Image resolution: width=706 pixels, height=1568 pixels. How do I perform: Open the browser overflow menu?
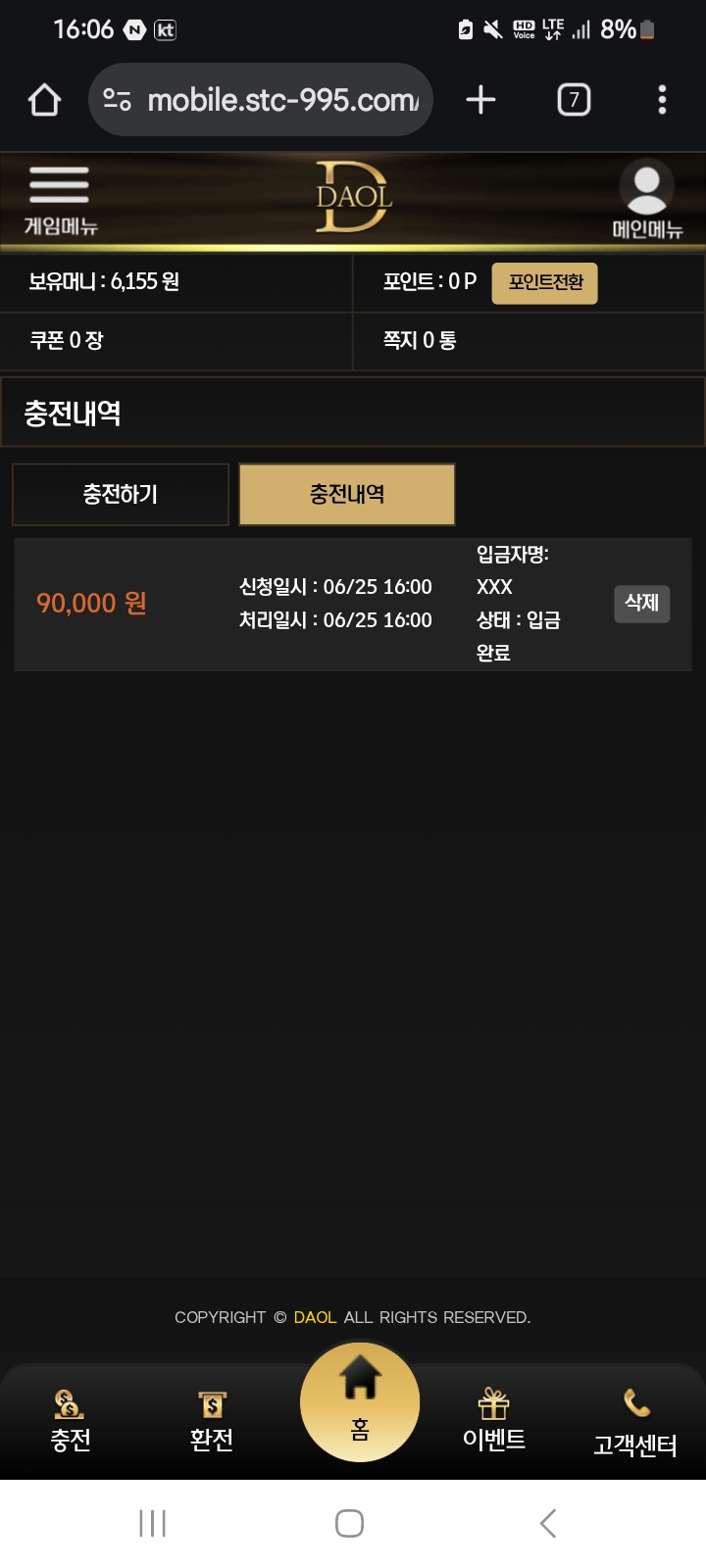tap(662, 100)
